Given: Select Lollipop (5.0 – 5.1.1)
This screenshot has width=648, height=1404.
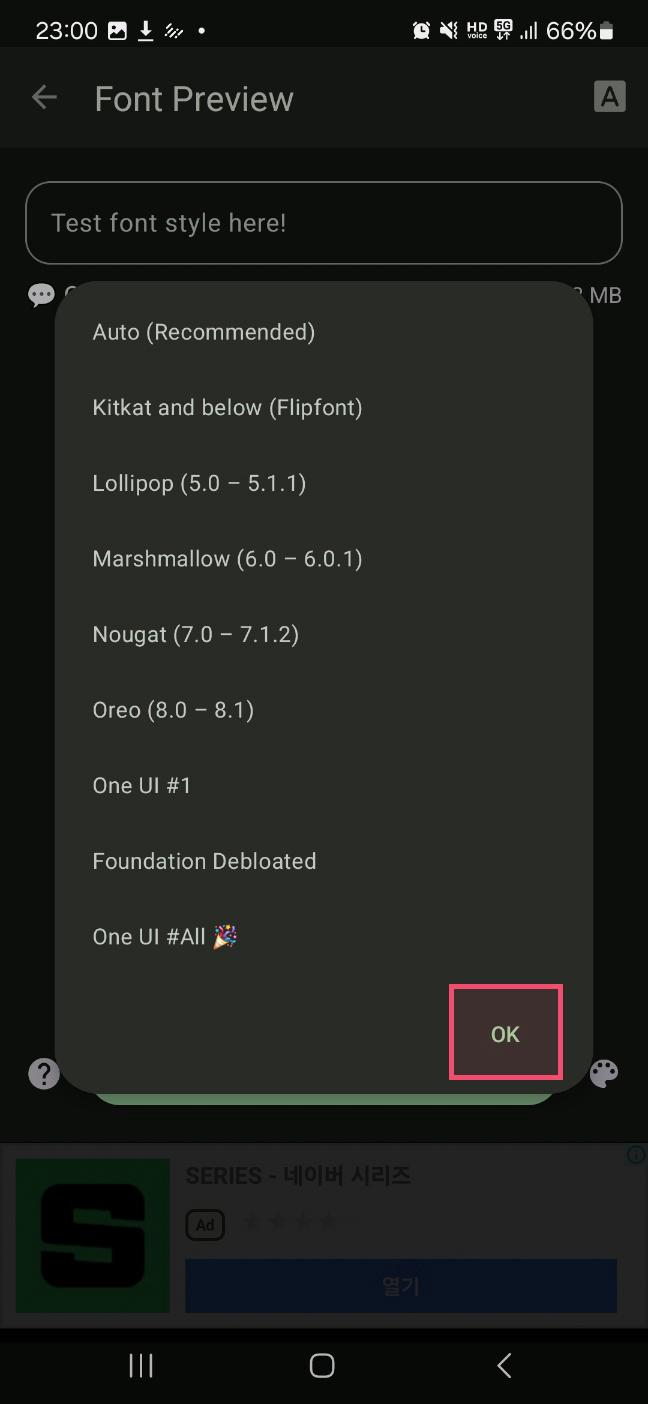Looking at the screenshot, I should [324, 484].
